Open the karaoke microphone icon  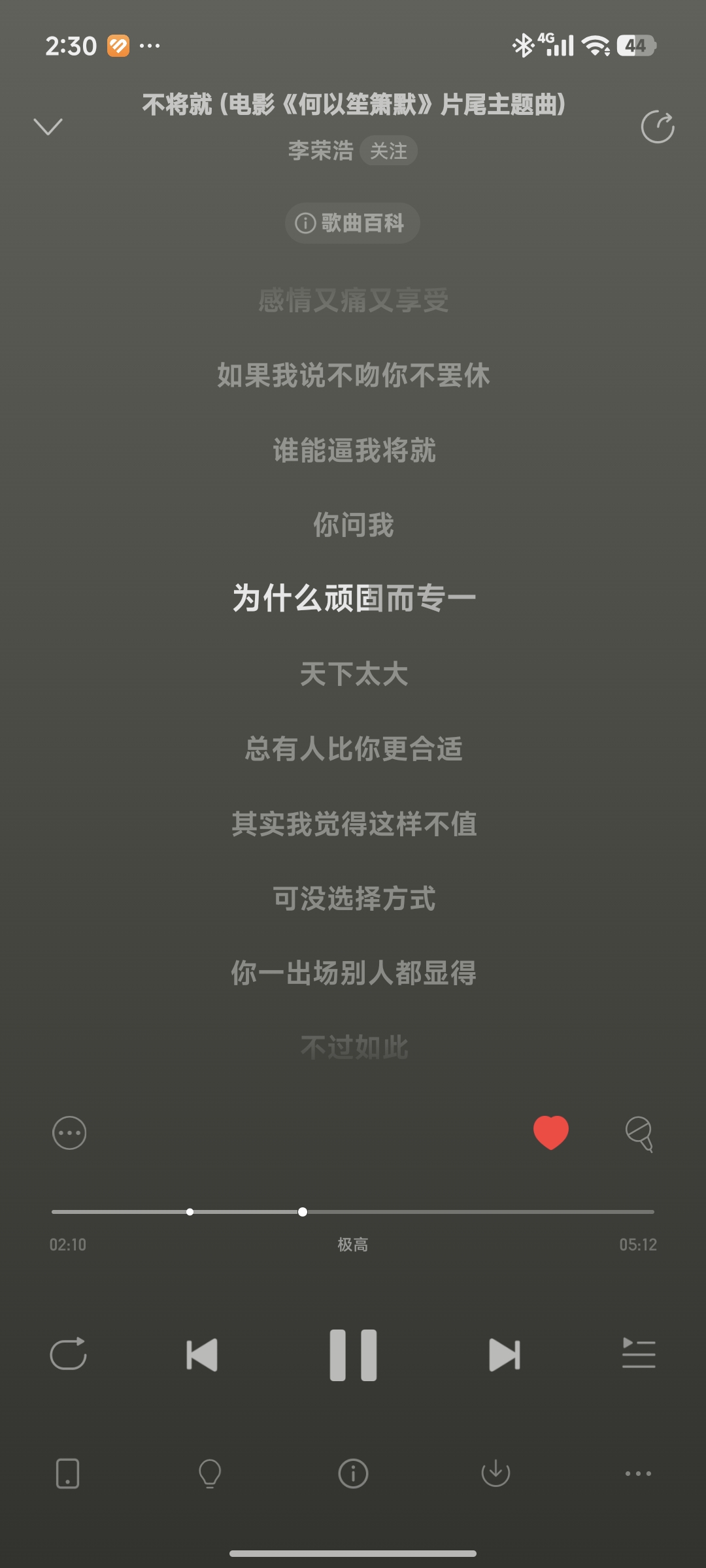point(639,1134)
